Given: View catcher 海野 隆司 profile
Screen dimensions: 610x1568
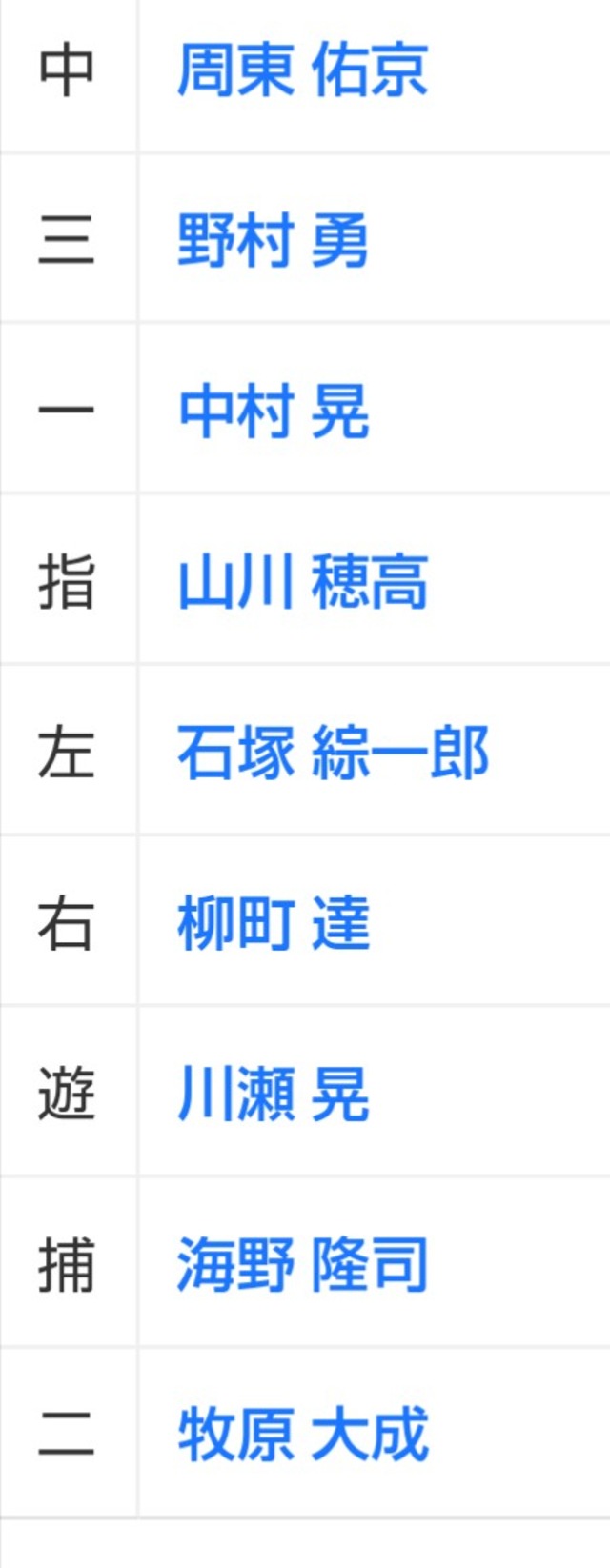Looking at the screenshot, I should click(302, 1264).
